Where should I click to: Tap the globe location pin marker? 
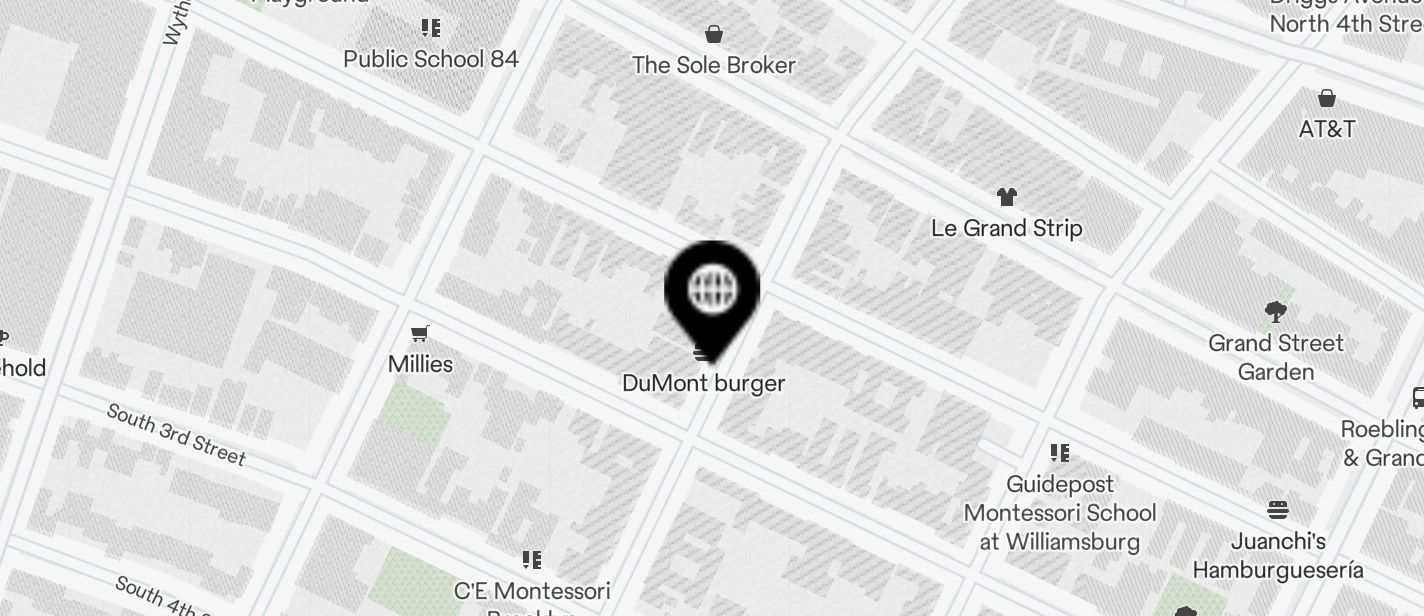[712, 291]
